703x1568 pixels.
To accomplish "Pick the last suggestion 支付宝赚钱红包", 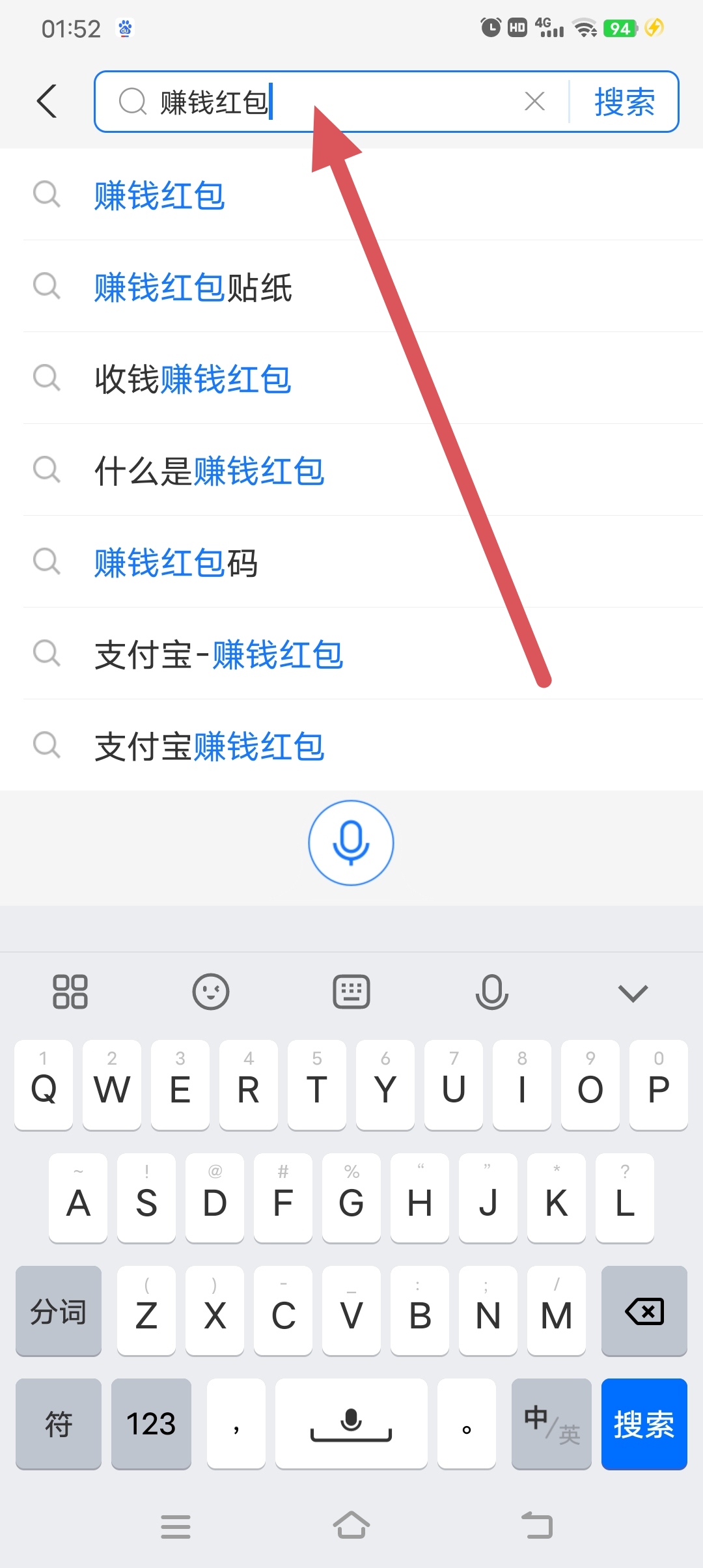I will click(209, 746).
